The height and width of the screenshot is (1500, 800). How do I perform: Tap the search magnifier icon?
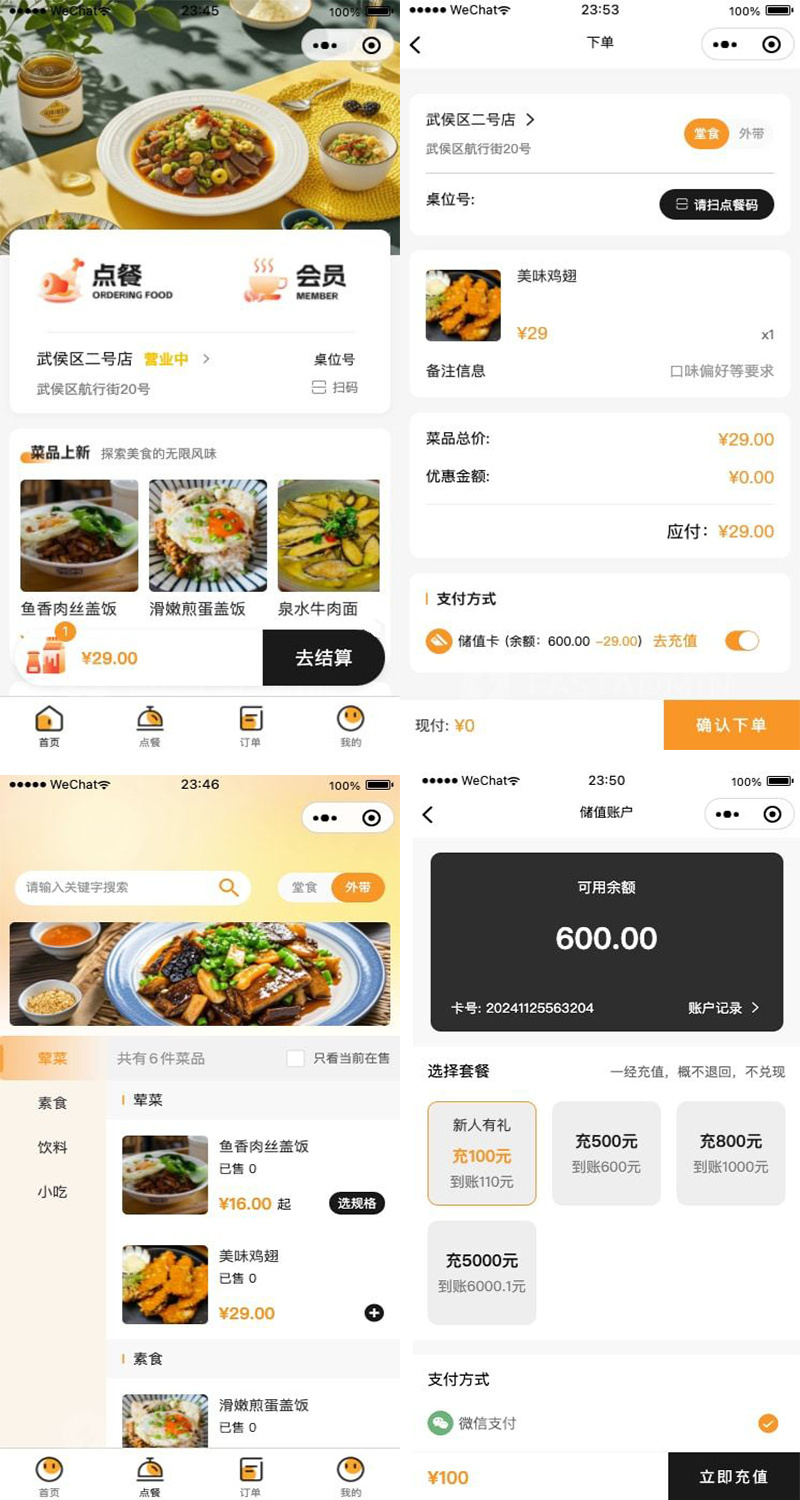(228, 887)
